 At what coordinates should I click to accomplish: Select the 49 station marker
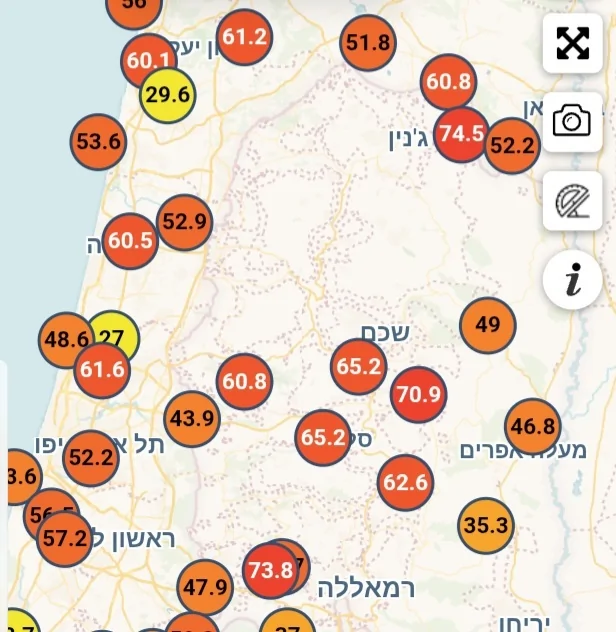[x=487, y=324]
